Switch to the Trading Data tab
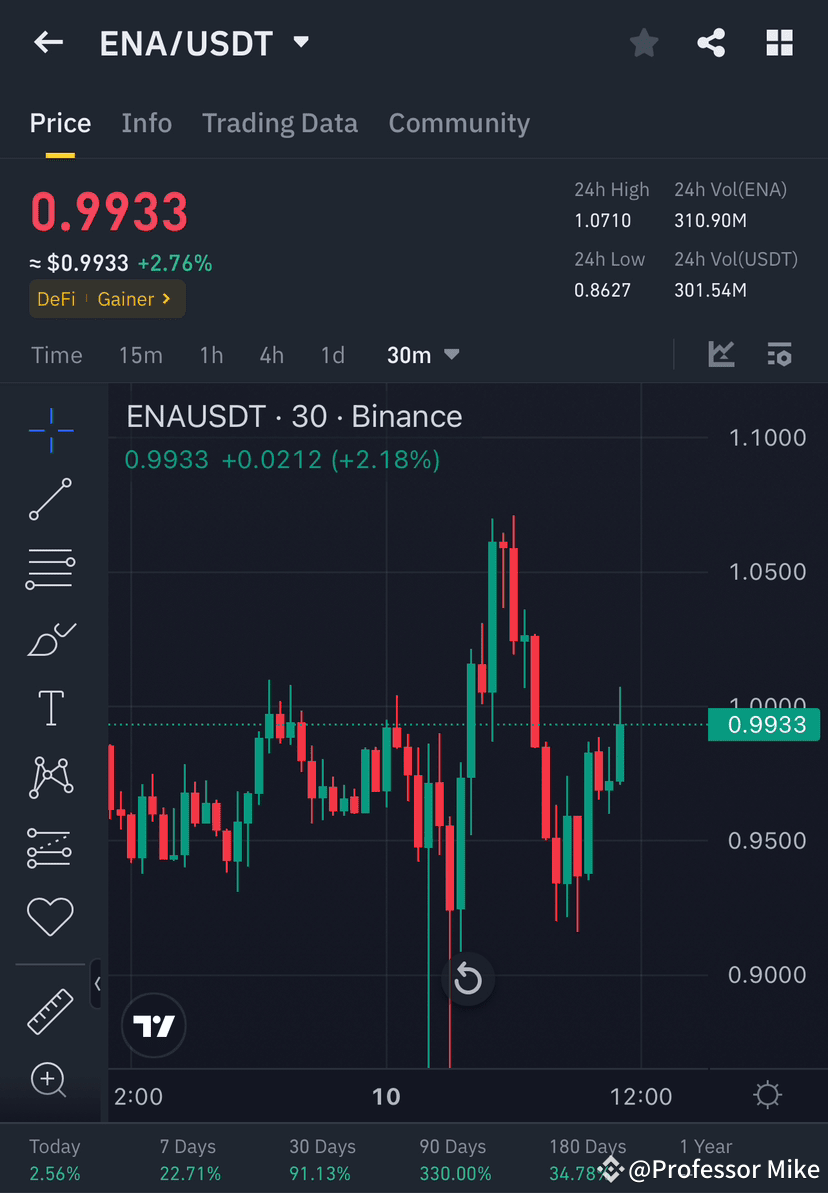 pos(280,122)
